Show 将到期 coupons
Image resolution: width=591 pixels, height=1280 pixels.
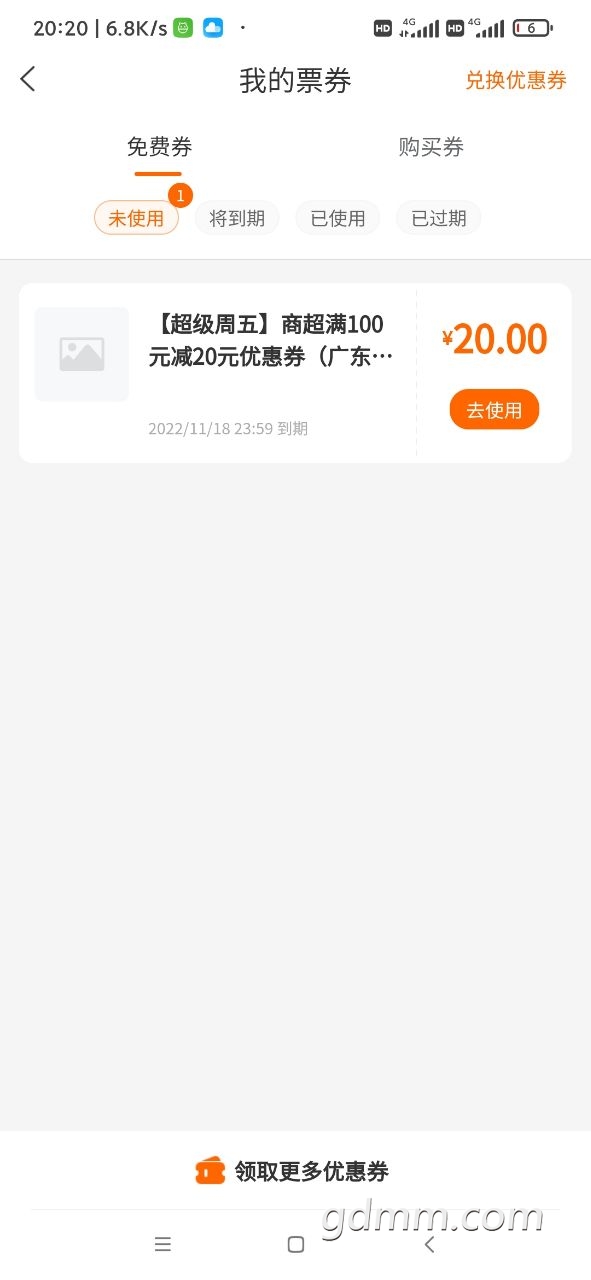click(237, 218)
